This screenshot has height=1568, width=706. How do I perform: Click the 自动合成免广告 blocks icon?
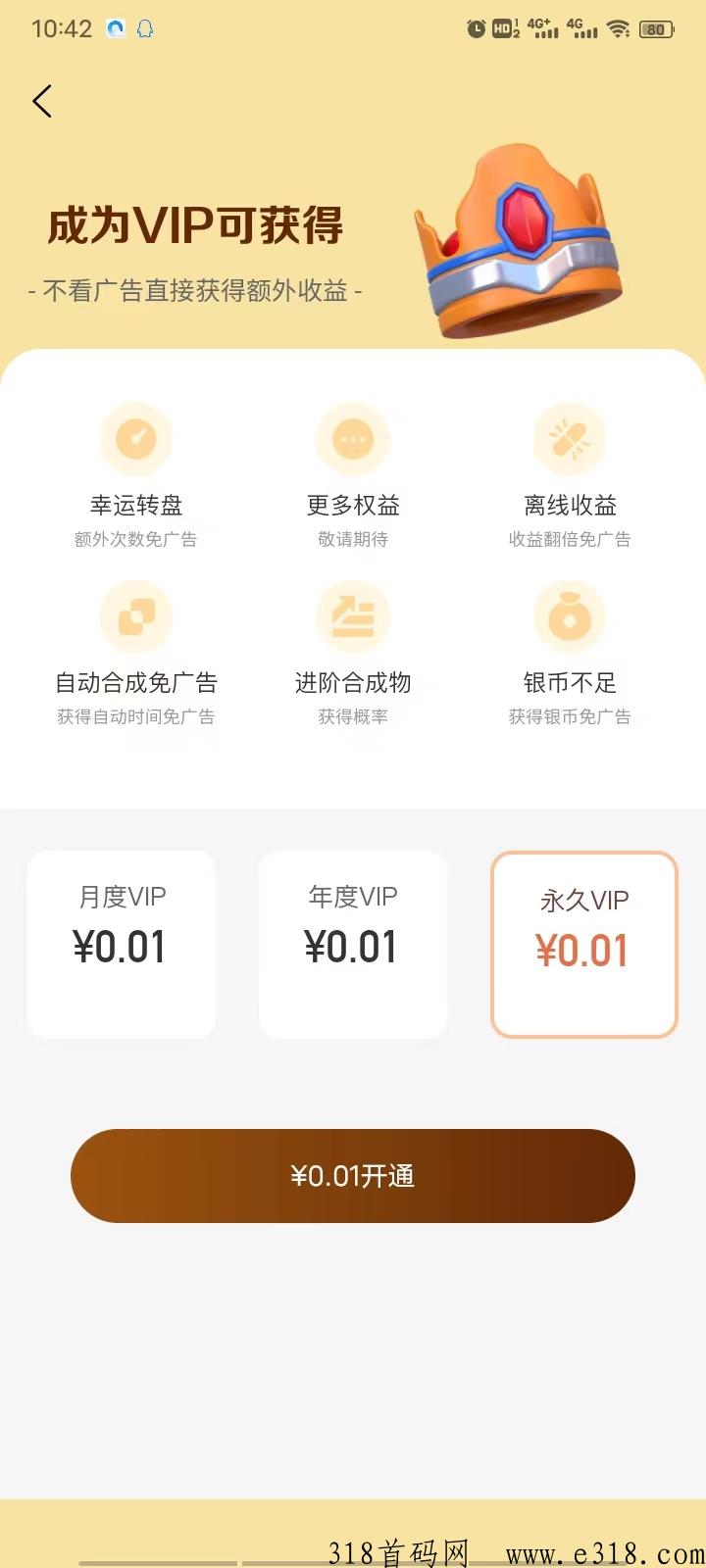136,616
